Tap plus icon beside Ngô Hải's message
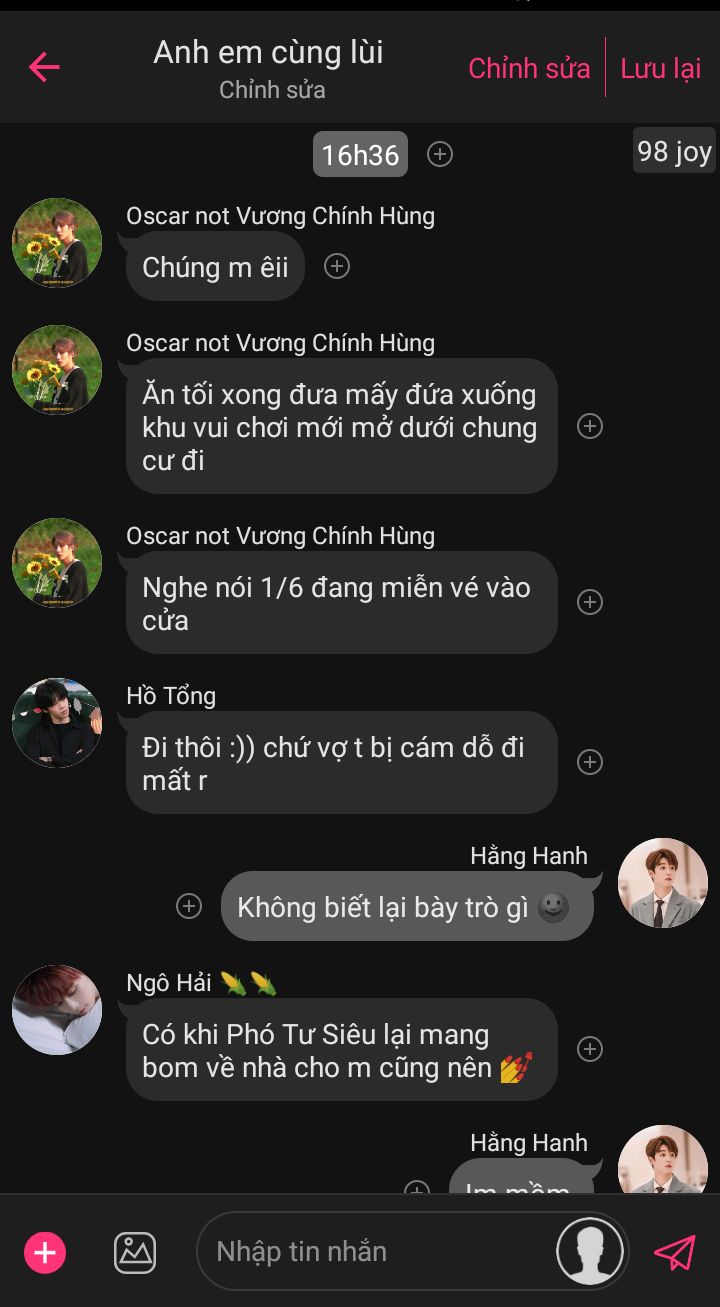Image resolution: width=720 pixels, height=1307 pixels. tap(590, 1049)
